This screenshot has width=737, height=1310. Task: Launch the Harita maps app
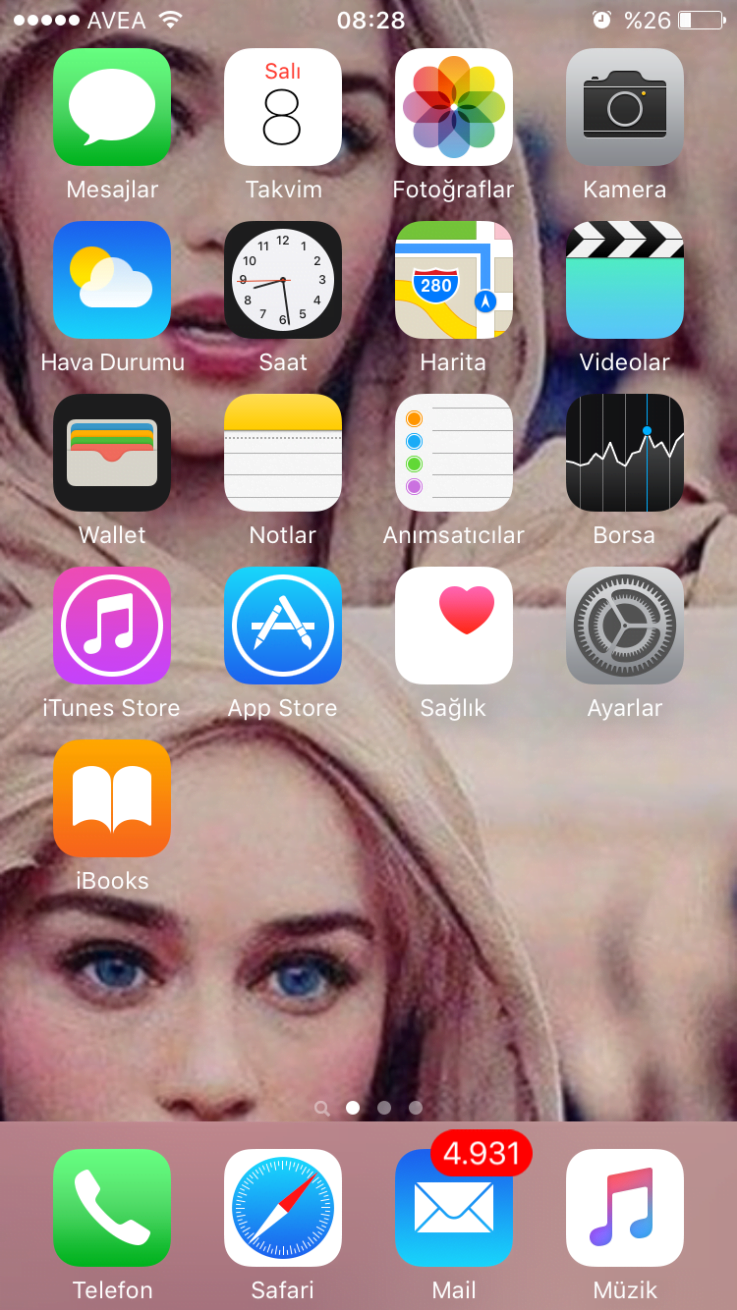click(454, 280)
